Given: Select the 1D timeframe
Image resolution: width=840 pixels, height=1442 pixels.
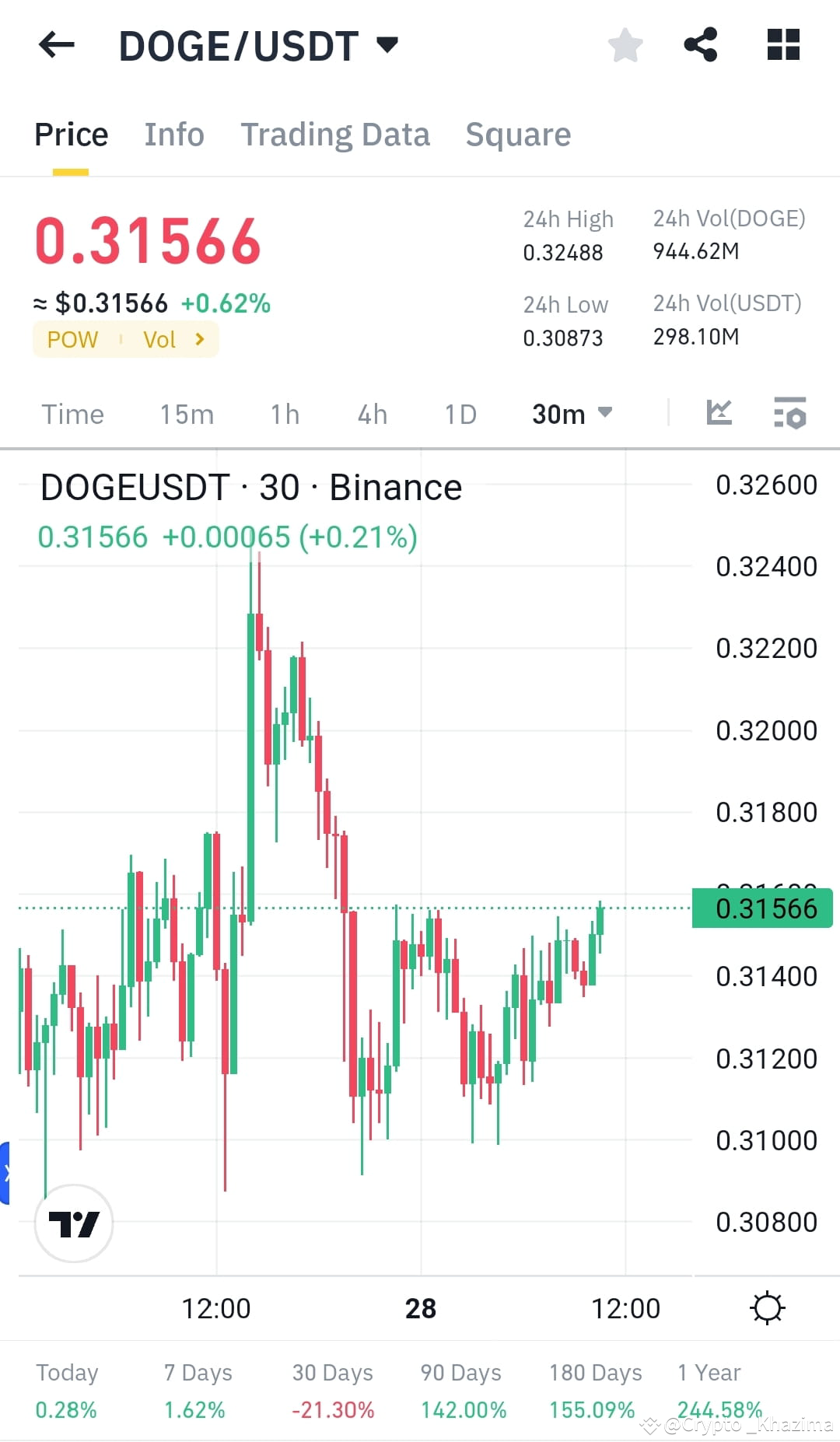Looking at the screenshot, I should pyautogui.click(x=460, y=414).
